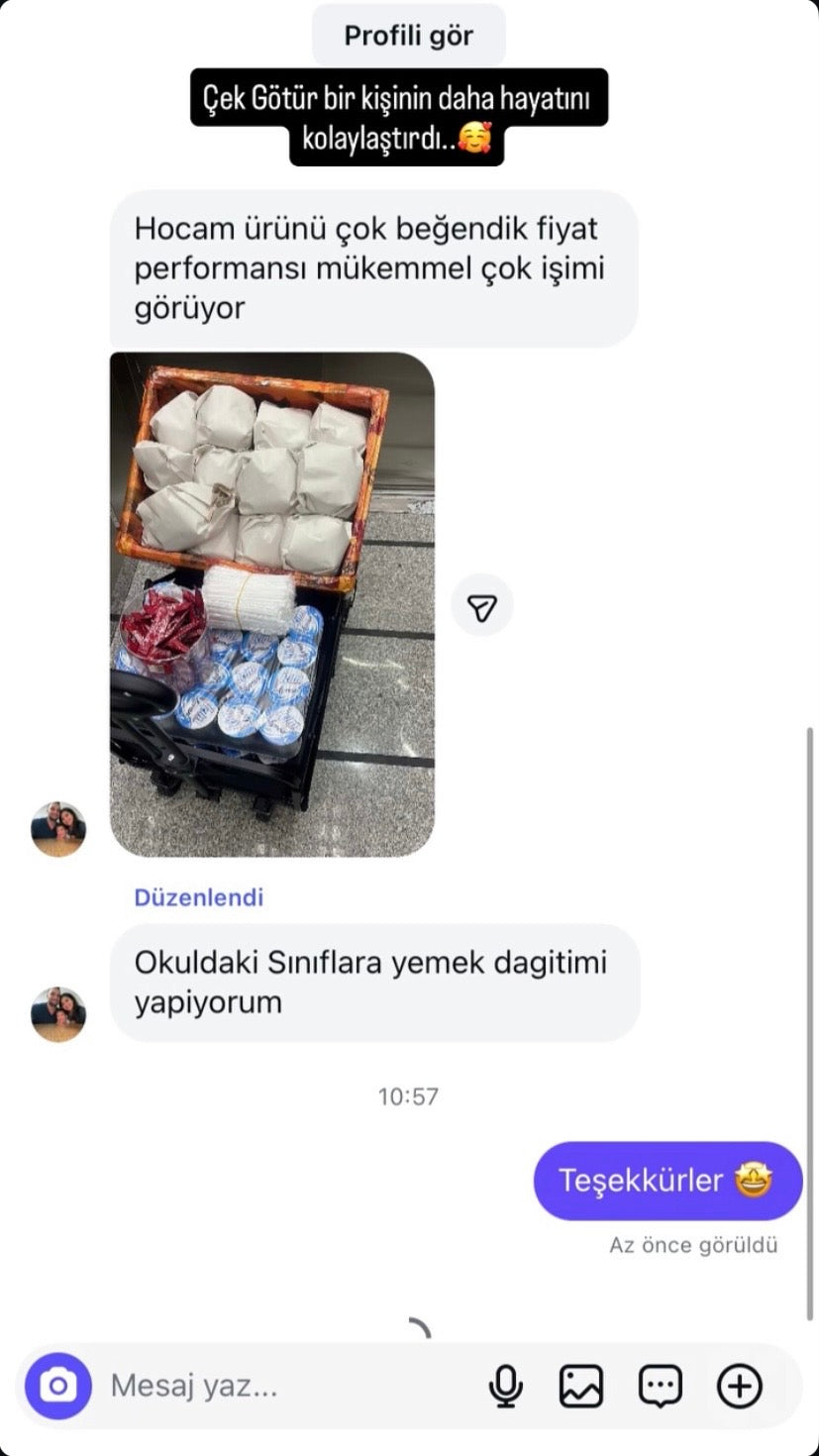
Task: Open the received food cart photo
Action: tap(272, 604)
